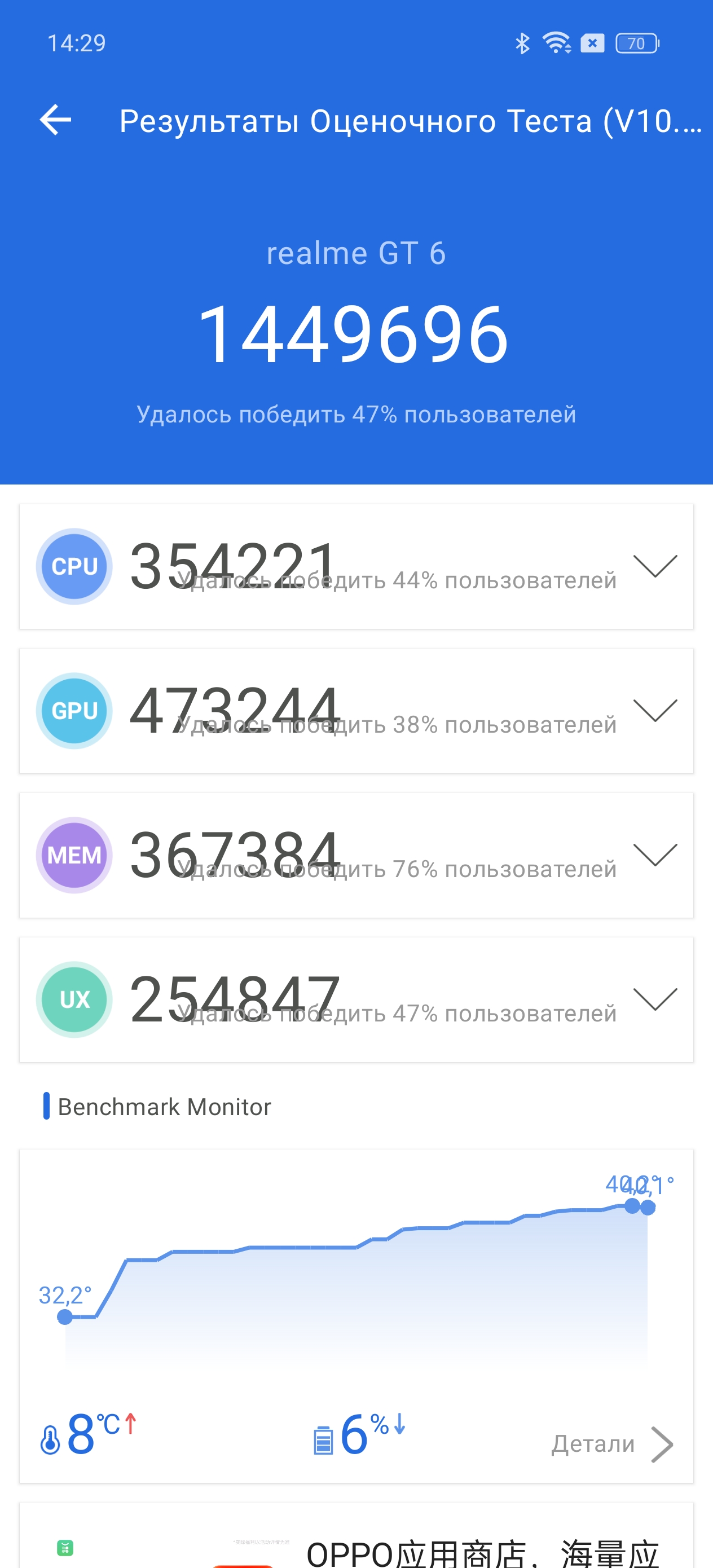The height and width of the screenshot is (1568, 713).
Task: Go back using the arrow icon
Action: point(55,120)
